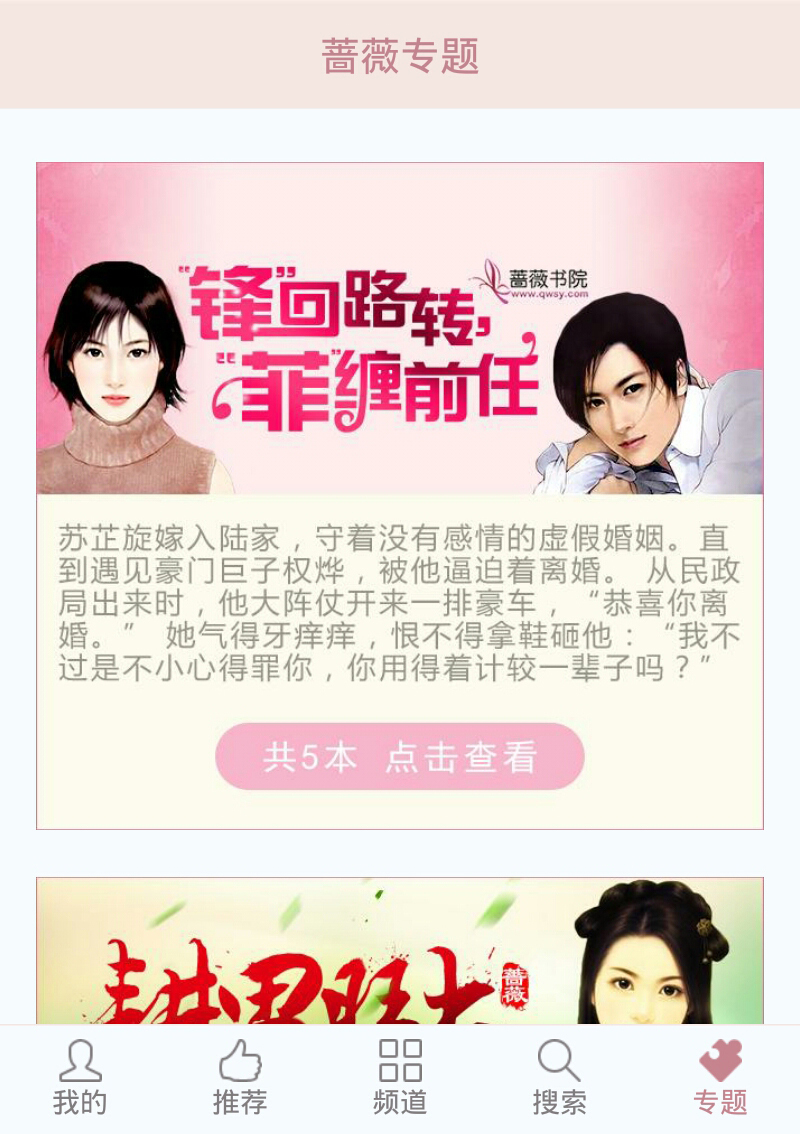The height and width of the screenshot is (1134, 800).
Task: Tap 共5本 点击查看 button
Action: (399, 757)
